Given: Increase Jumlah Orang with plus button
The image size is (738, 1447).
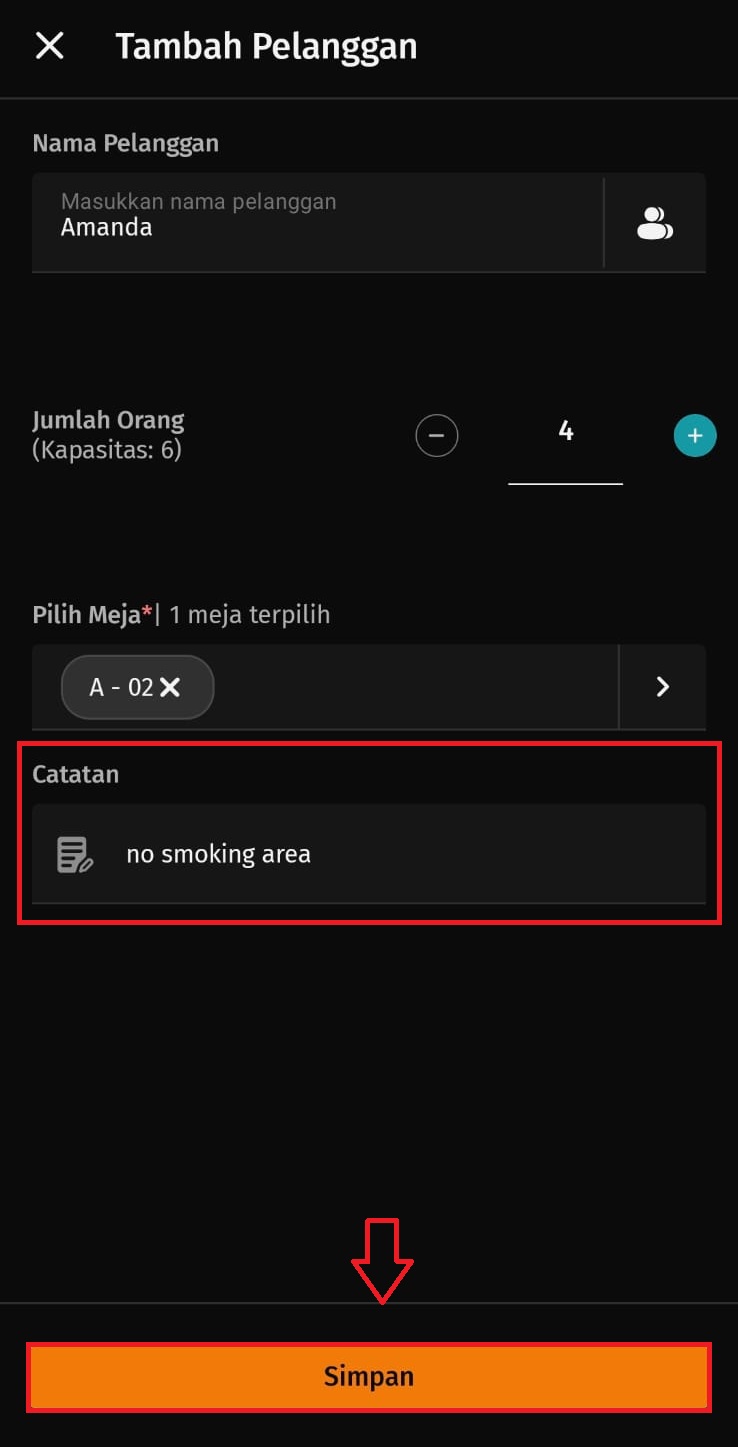Looking at the screenshot, I should [x=694, y=436].
